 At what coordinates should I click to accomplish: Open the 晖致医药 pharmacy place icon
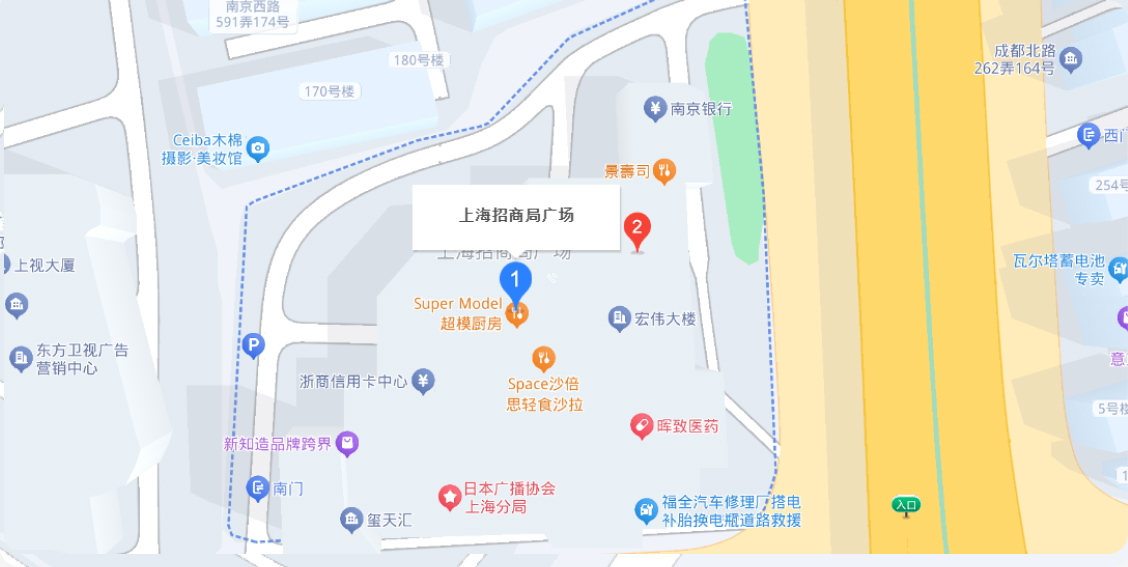641,426
